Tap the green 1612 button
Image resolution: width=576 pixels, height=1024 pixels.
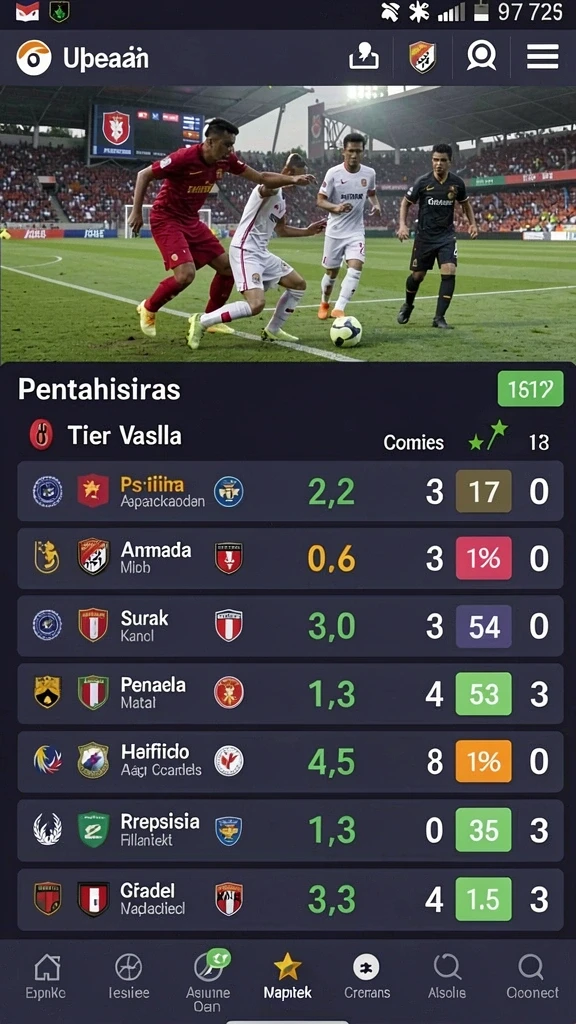pos(530,389)
